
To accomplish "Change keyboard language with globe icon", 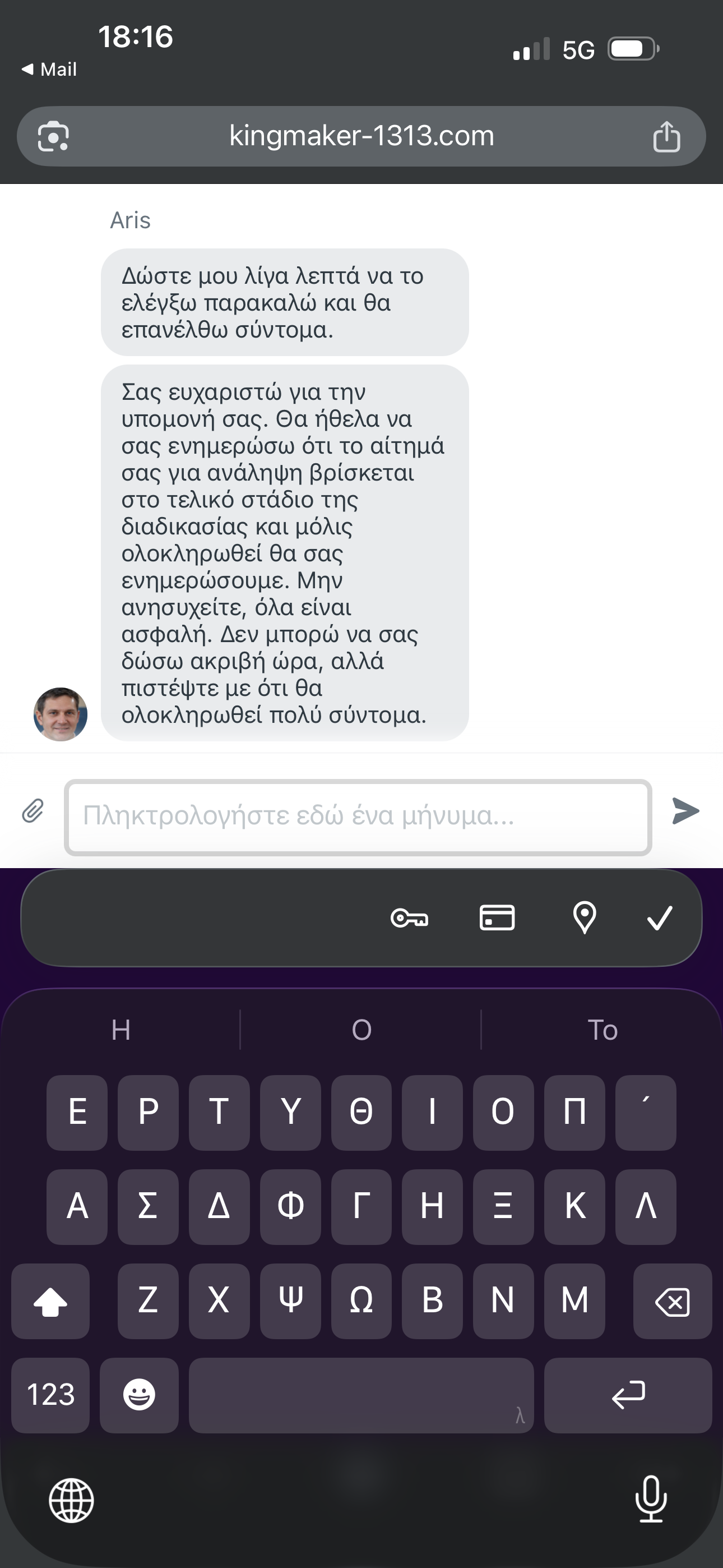I will pos(71,1501).
